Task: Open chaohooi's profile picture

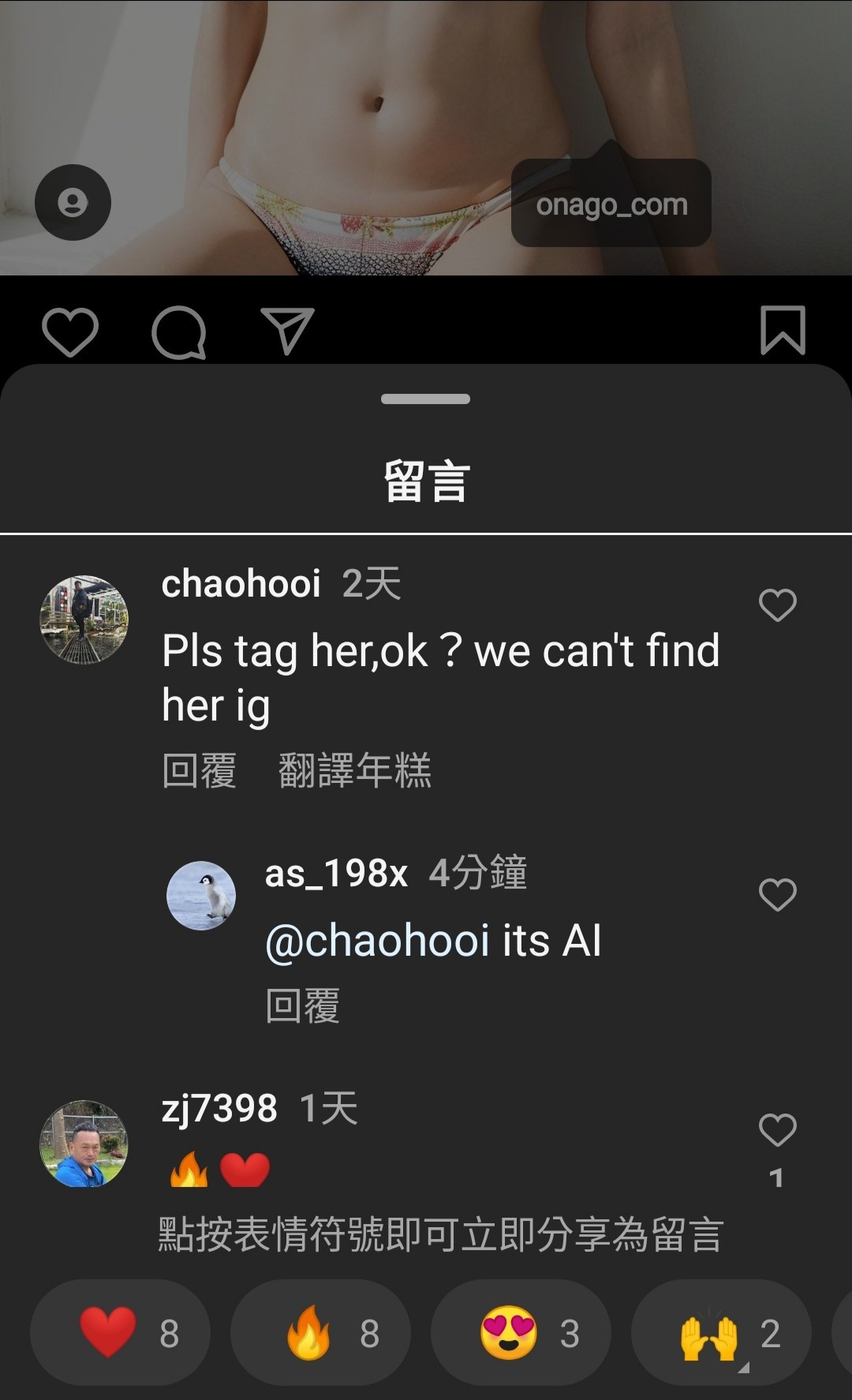Action: [x=84, y=620]
